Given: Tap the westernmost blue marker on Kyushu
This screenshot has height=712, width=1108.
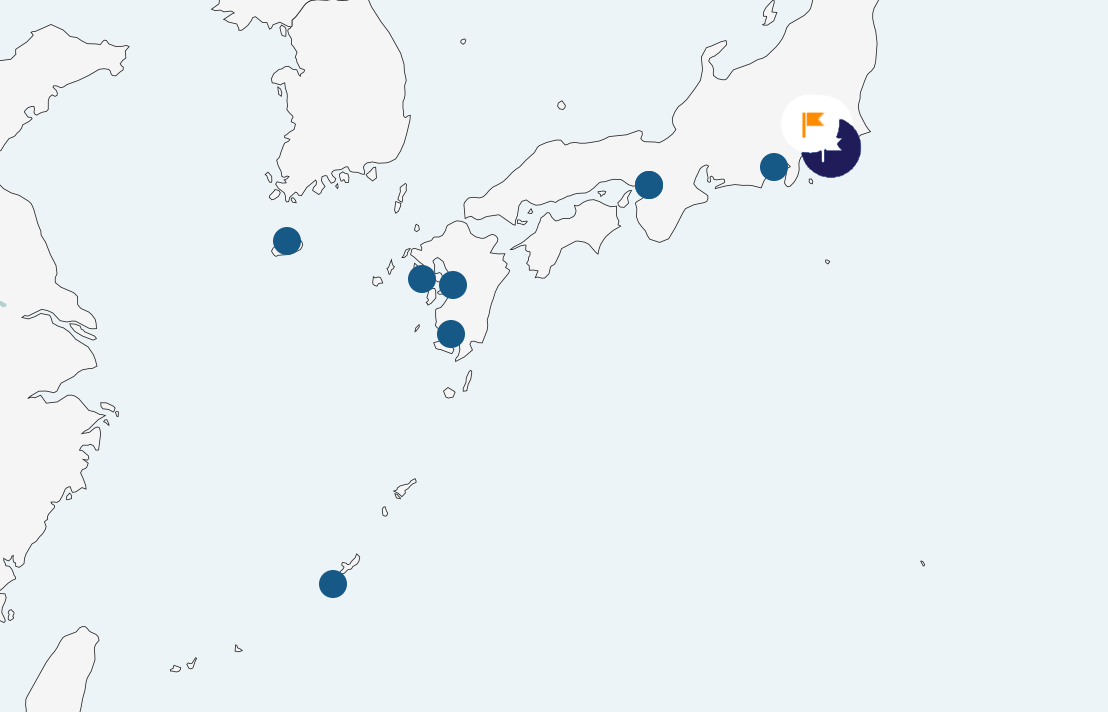Looking at the screenshot, I should pyautogui.click(x=422, y=279).
